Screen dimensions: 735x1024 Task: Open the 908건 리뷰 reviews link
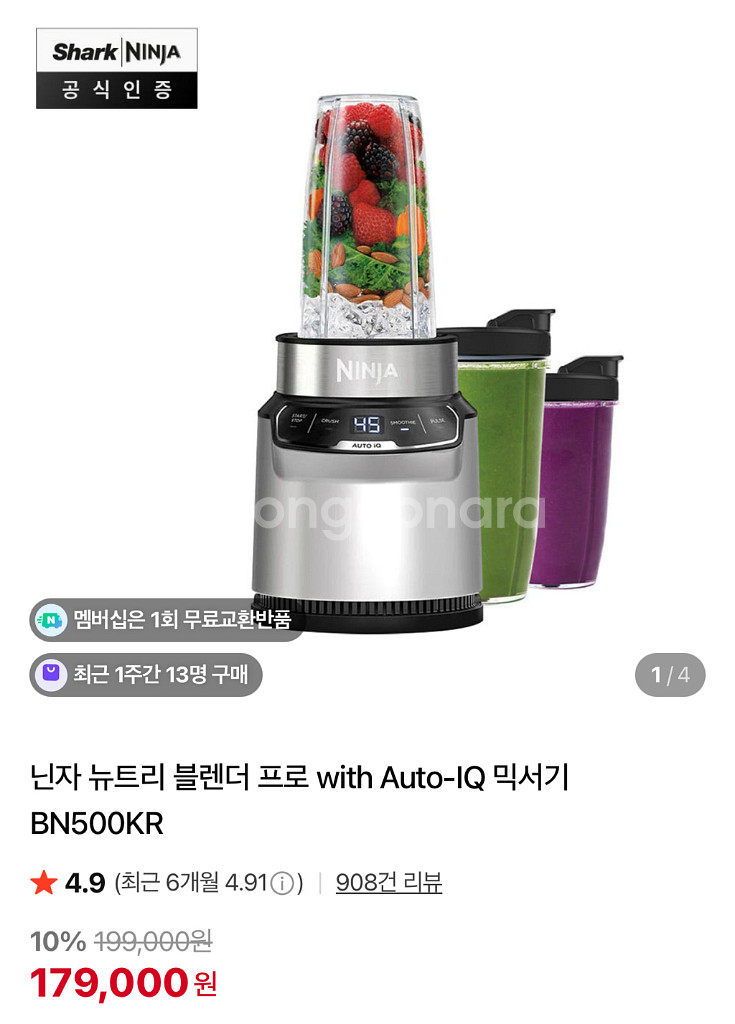tap(388, 883)
